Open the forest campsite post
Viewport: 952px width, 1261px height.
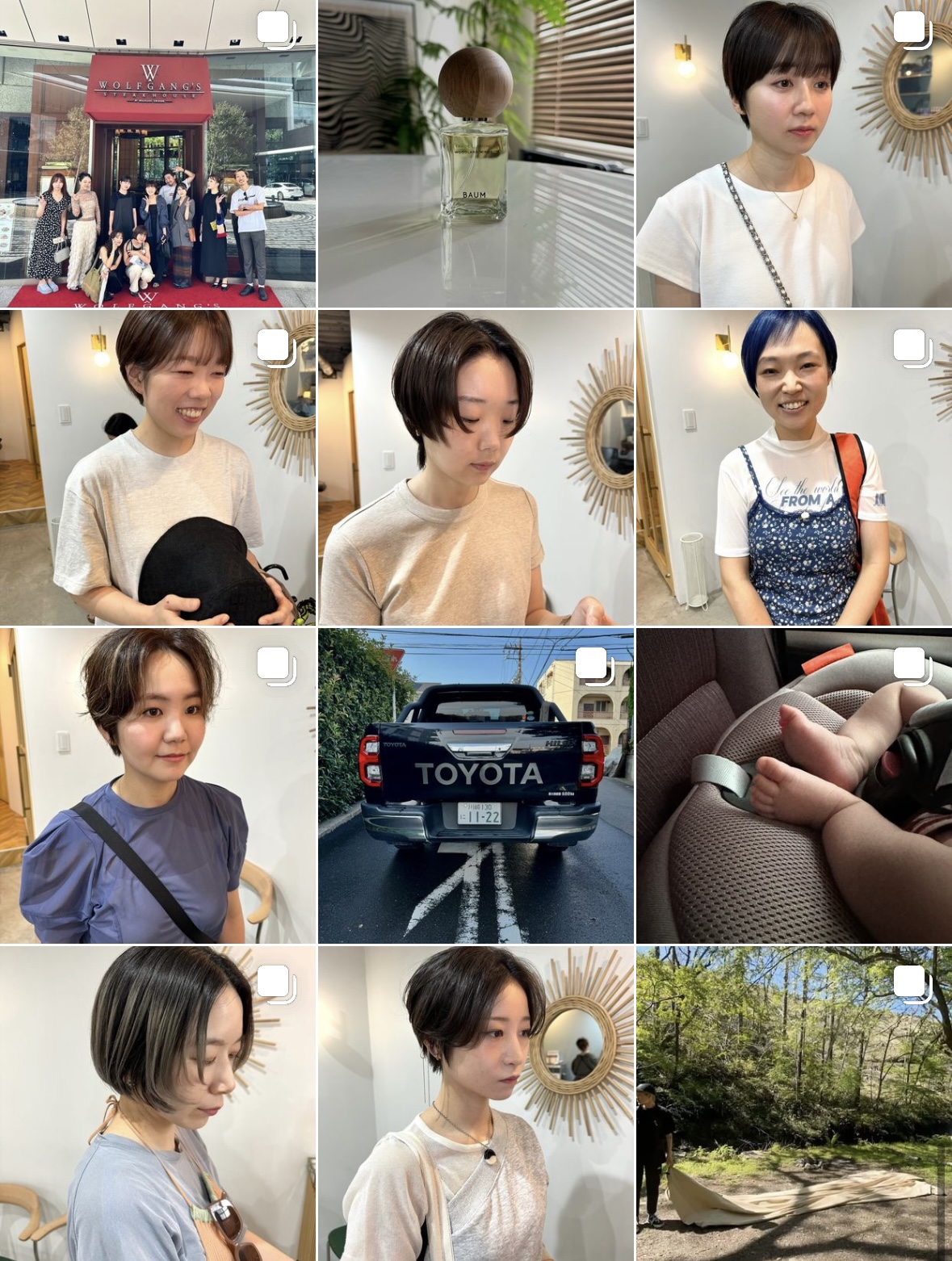[794, 1104]
